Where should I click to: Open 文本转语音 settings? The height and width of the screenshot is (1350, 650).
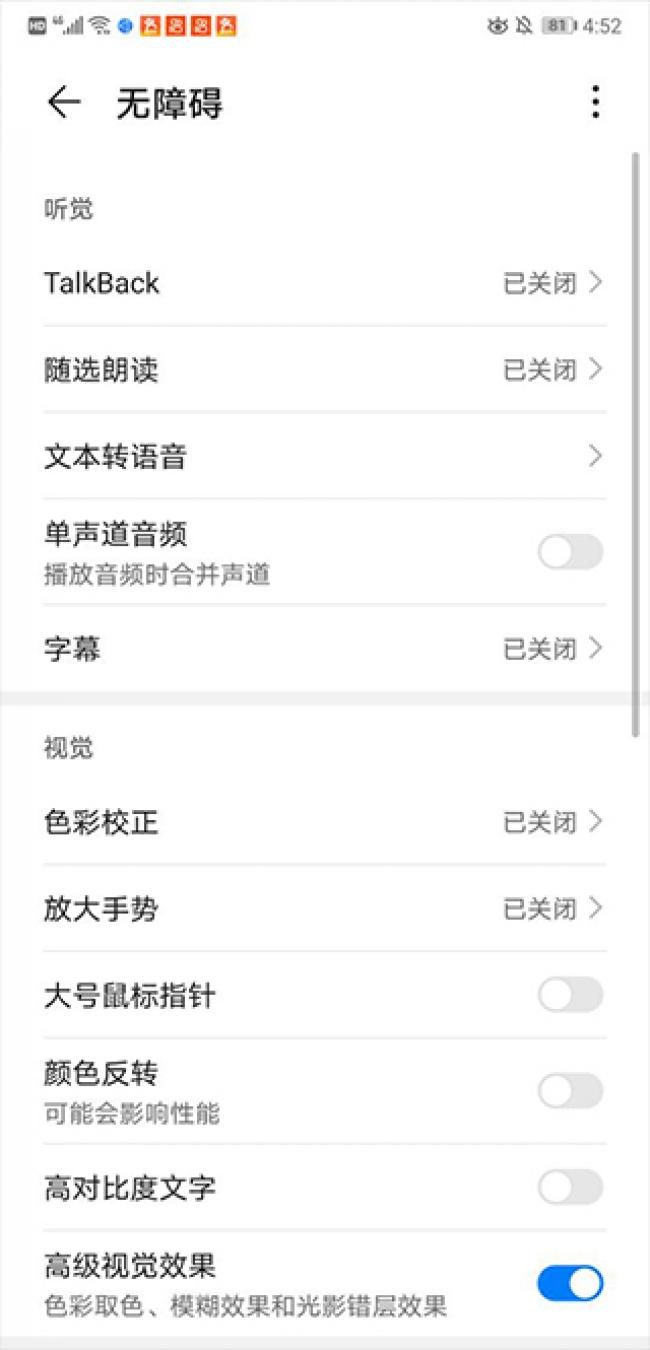(324, 457)
